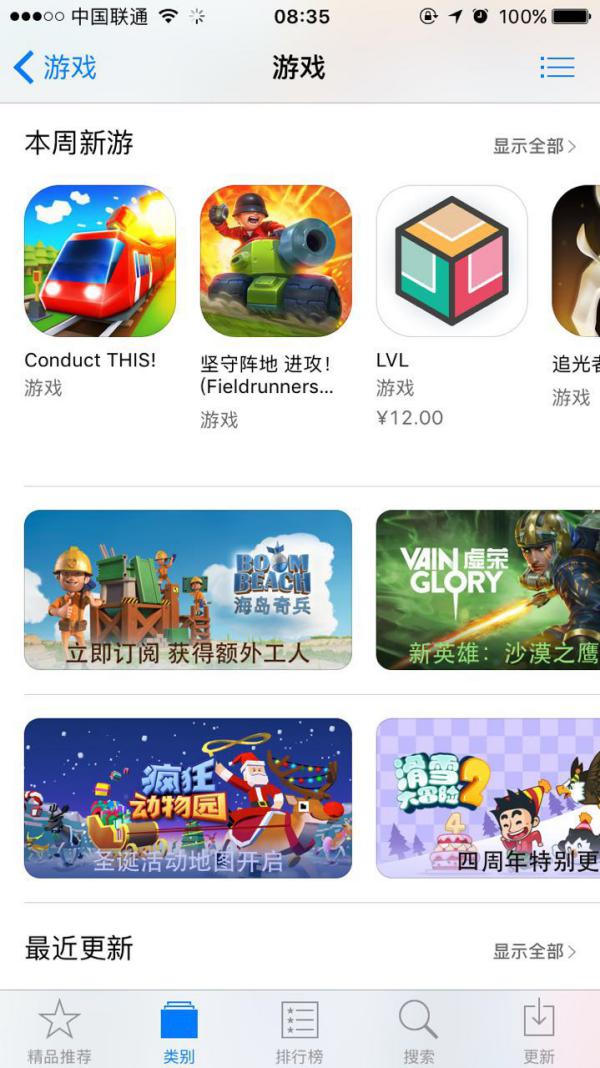Show all 本周新游 games

tap(534, 146)
